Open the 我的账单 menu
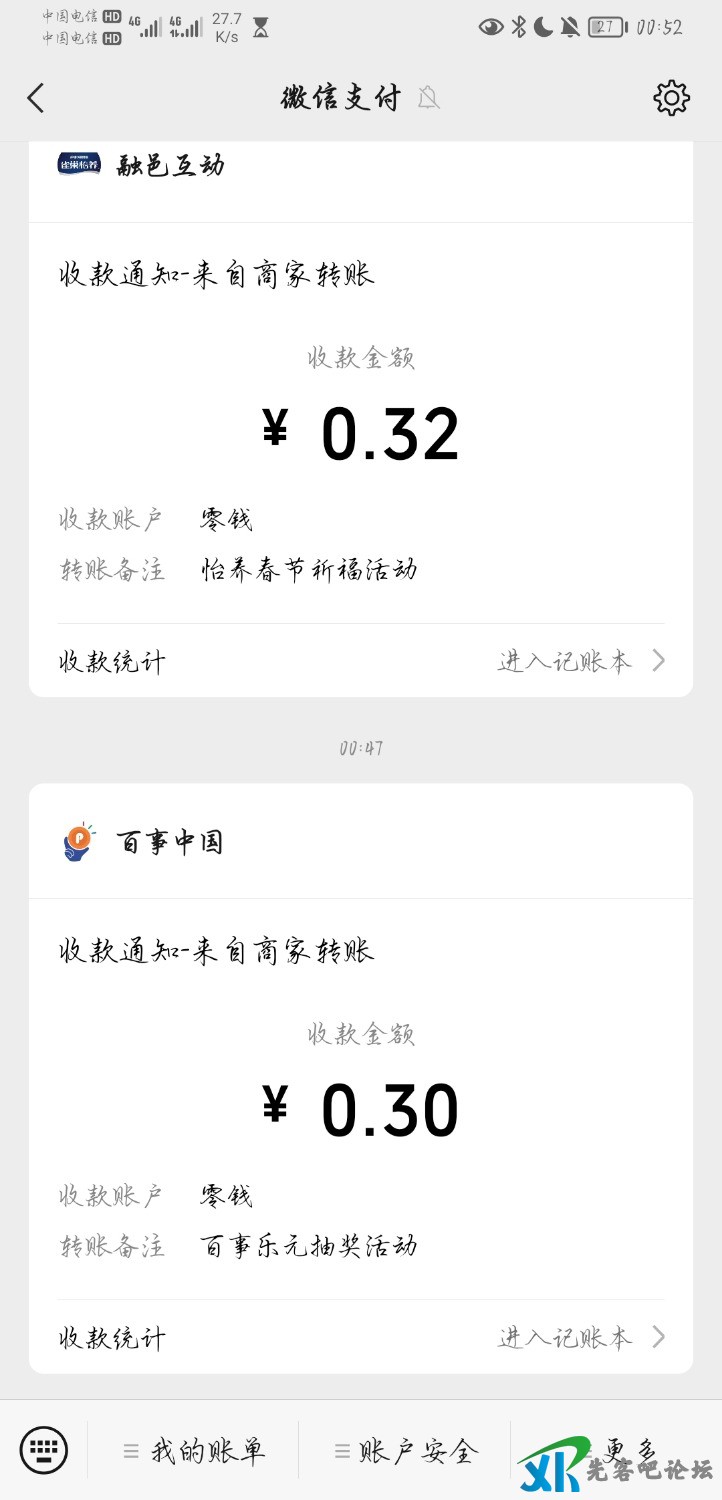The height and width of the screenshot is (1500, 722). click(195, 1451)
